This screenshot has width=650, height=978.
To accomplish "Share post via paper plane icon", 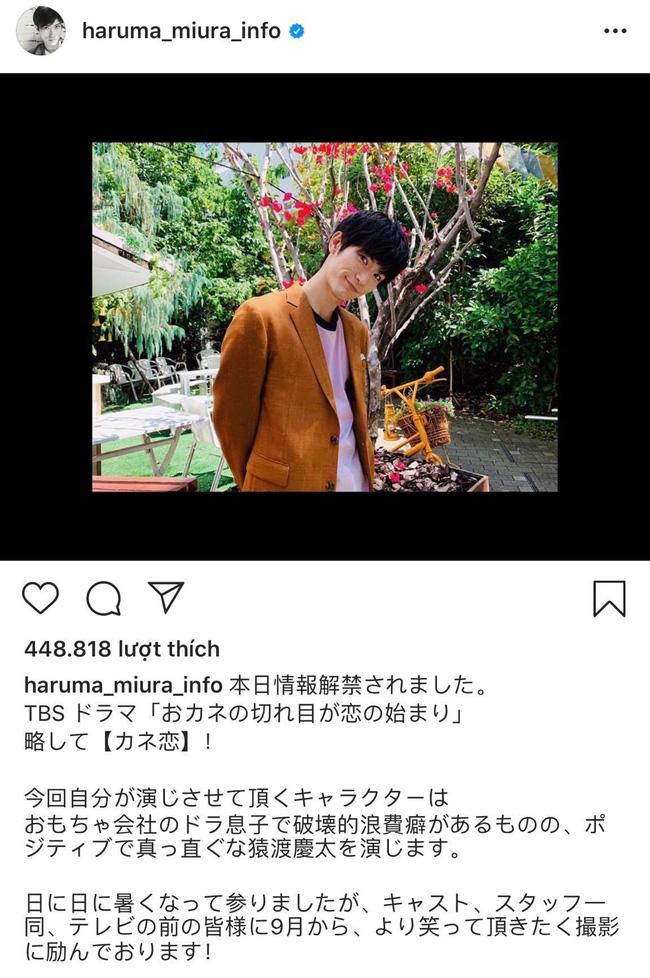I will point(166,597).
